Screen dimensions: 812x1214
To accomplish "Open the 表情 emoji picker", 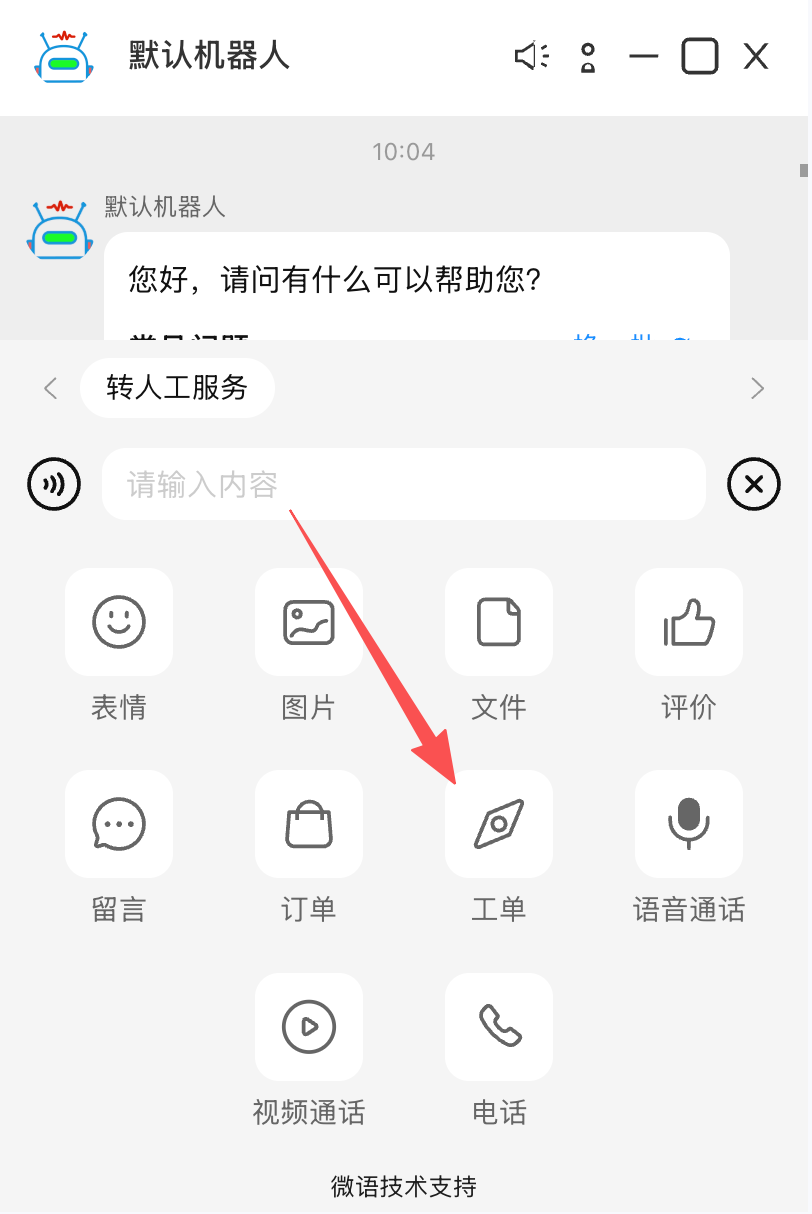I will point(119,622).
